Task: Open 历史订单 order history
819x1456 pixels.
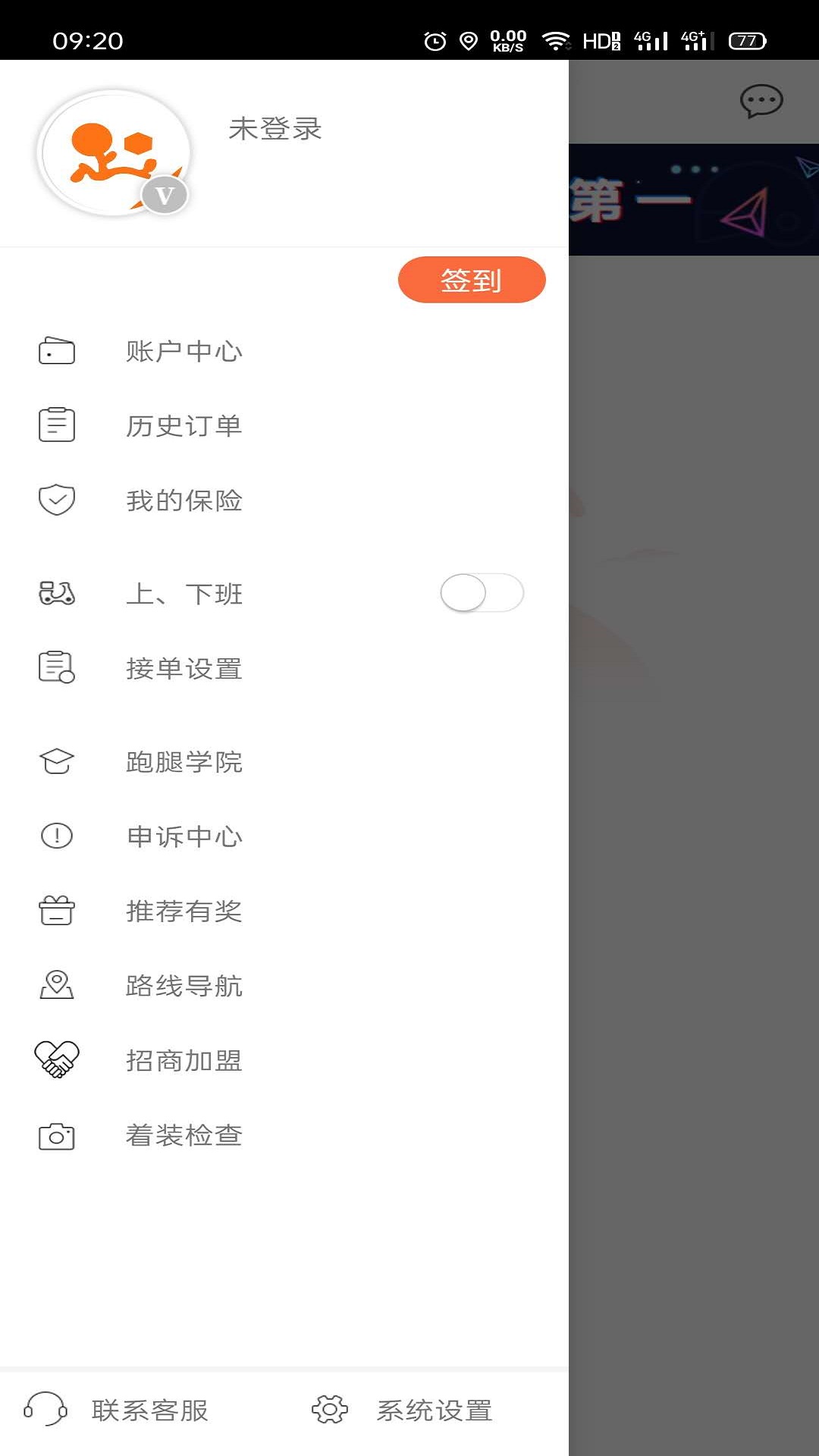Action: coord(184,425)
